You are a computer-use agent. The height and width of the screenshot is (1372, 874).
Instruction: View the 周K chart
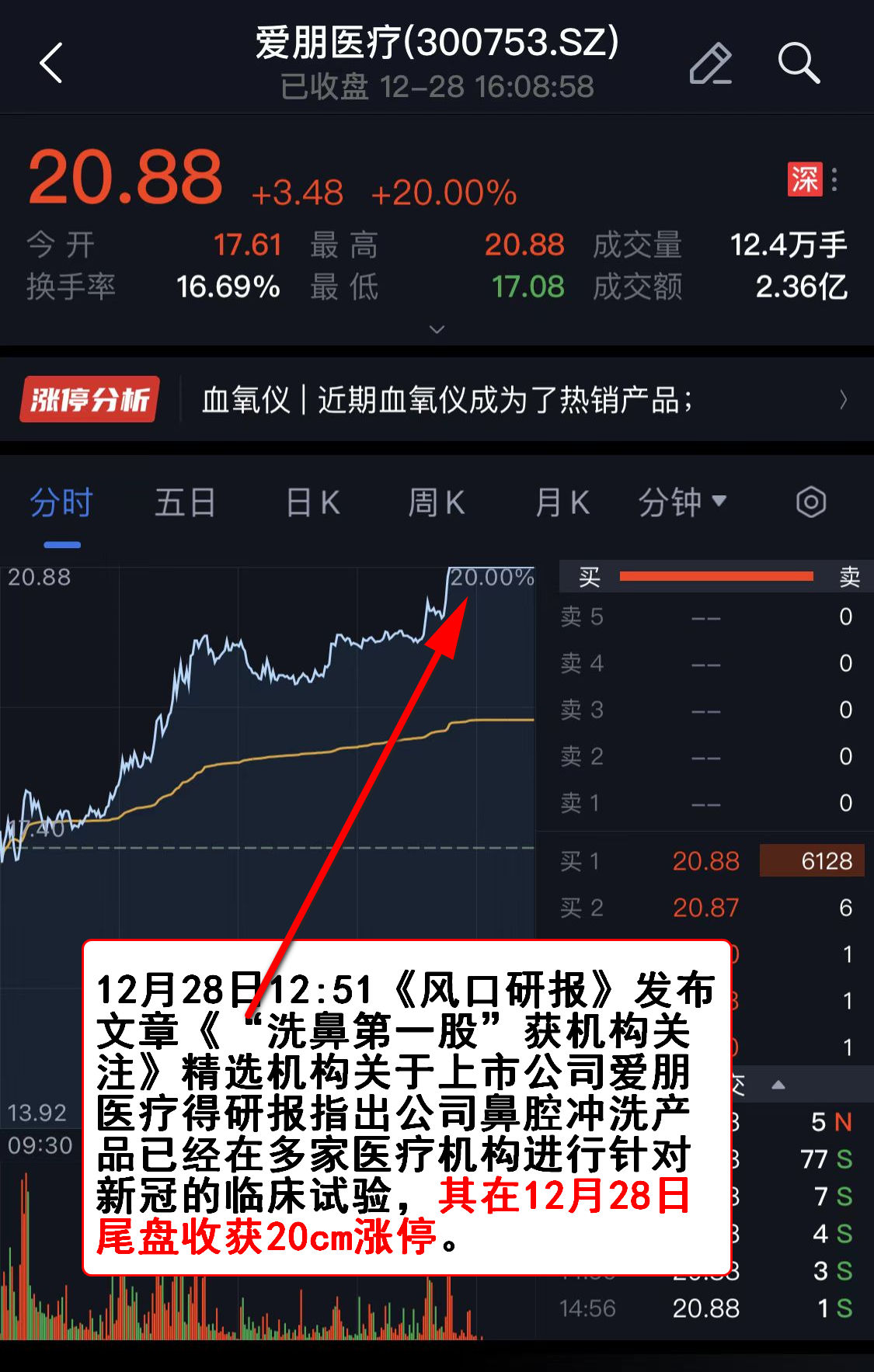[436, 502]
